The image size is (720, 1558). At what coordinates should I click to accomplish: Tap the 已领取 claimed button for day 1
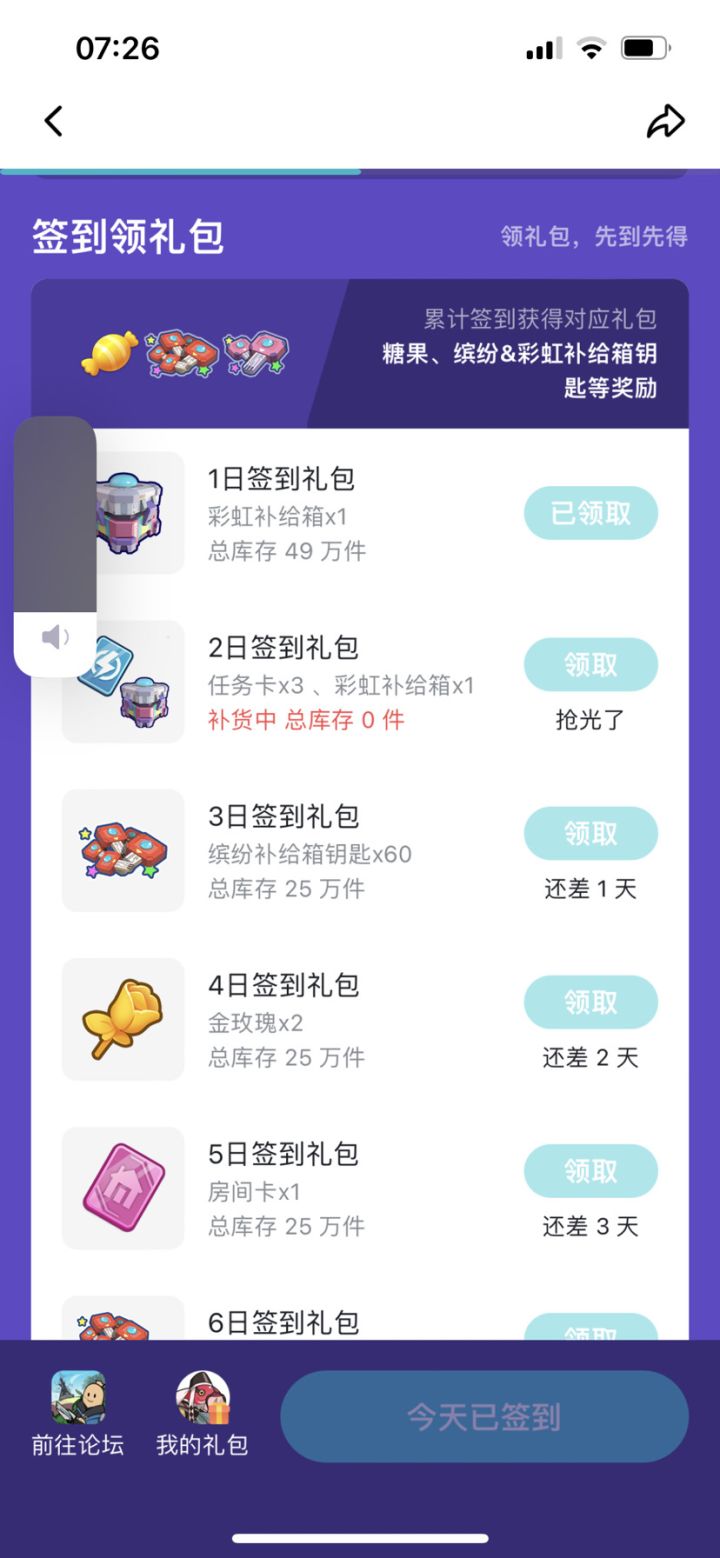pos(591,513)
